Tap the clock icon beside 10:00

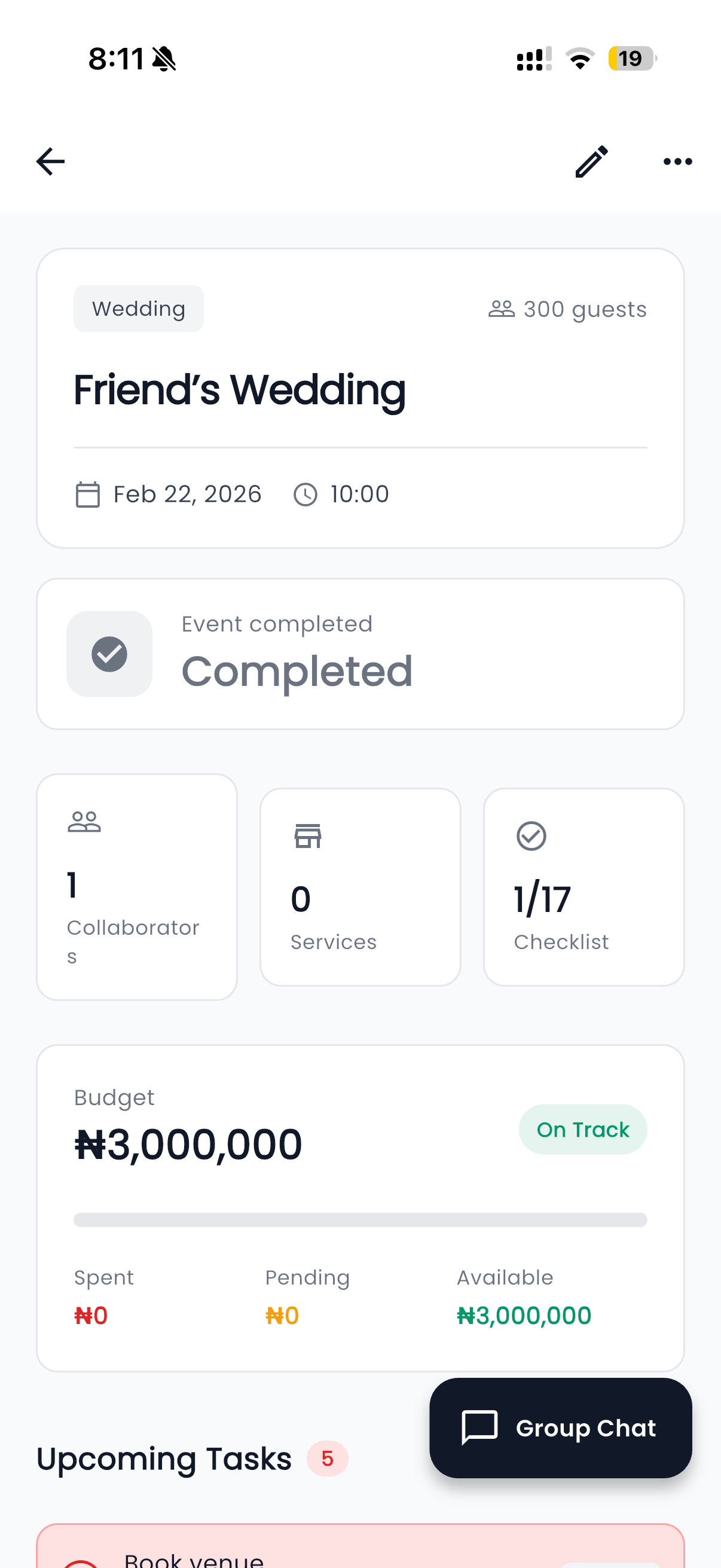(307, 494)
